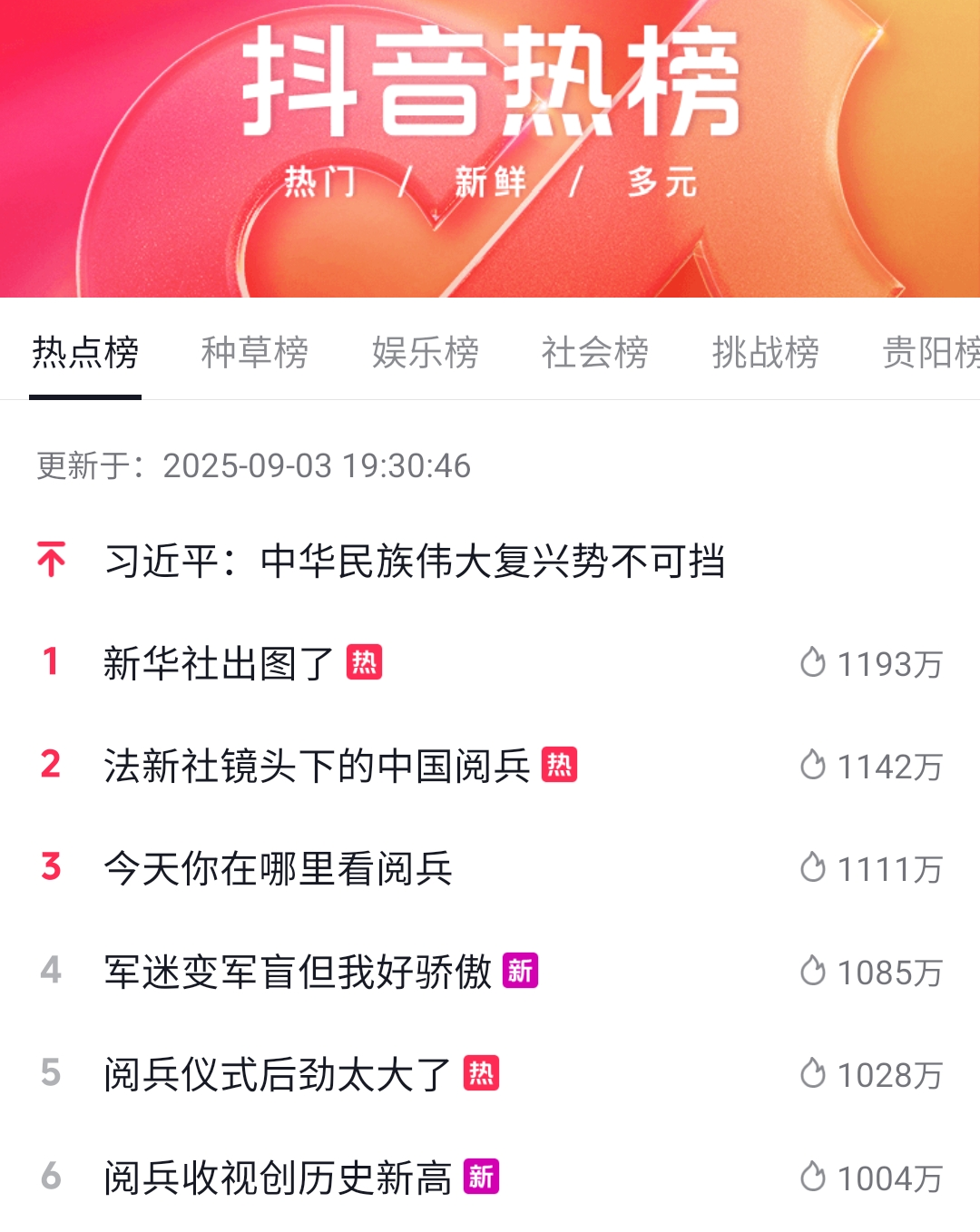Open topic 新华社出图了
The image size is (980, 1232).
(219, 663)
